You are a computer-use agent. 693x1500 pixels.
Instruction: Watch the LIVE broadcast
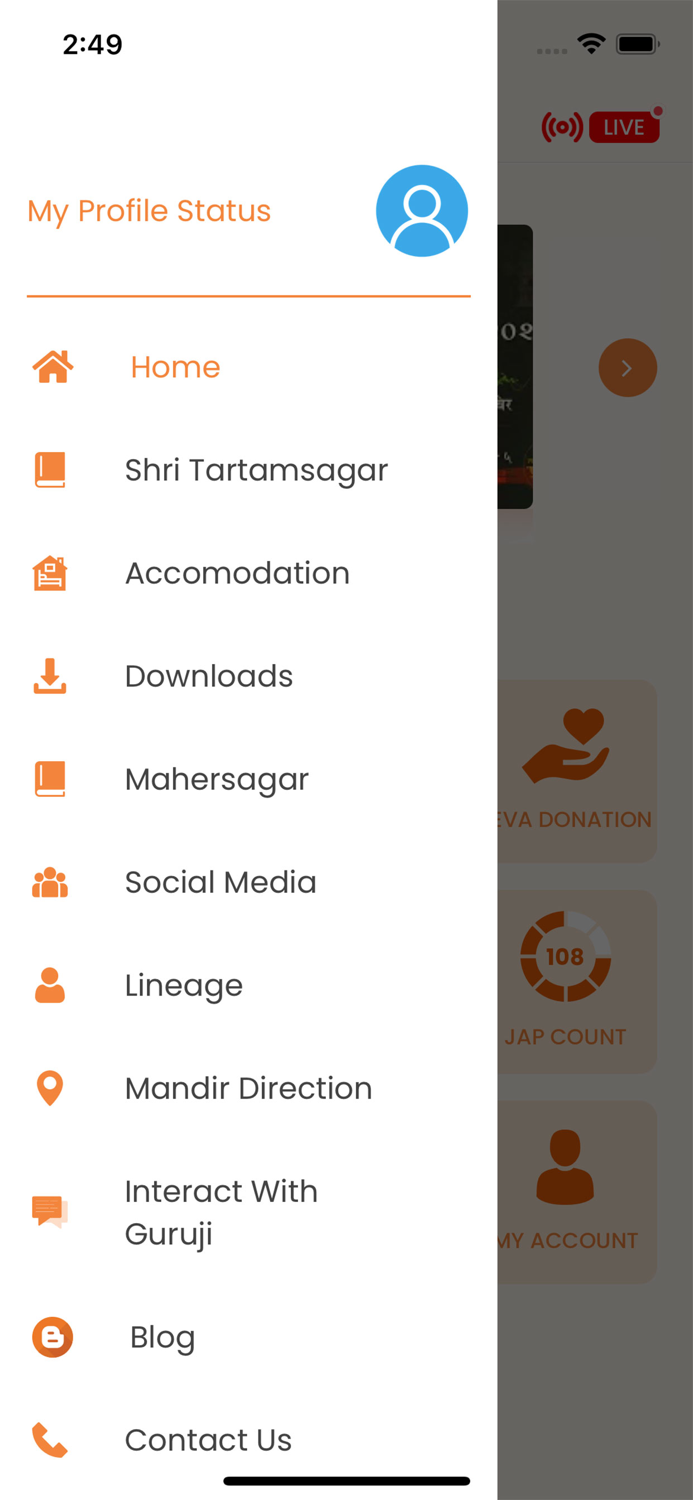click(x=601, y=127)
